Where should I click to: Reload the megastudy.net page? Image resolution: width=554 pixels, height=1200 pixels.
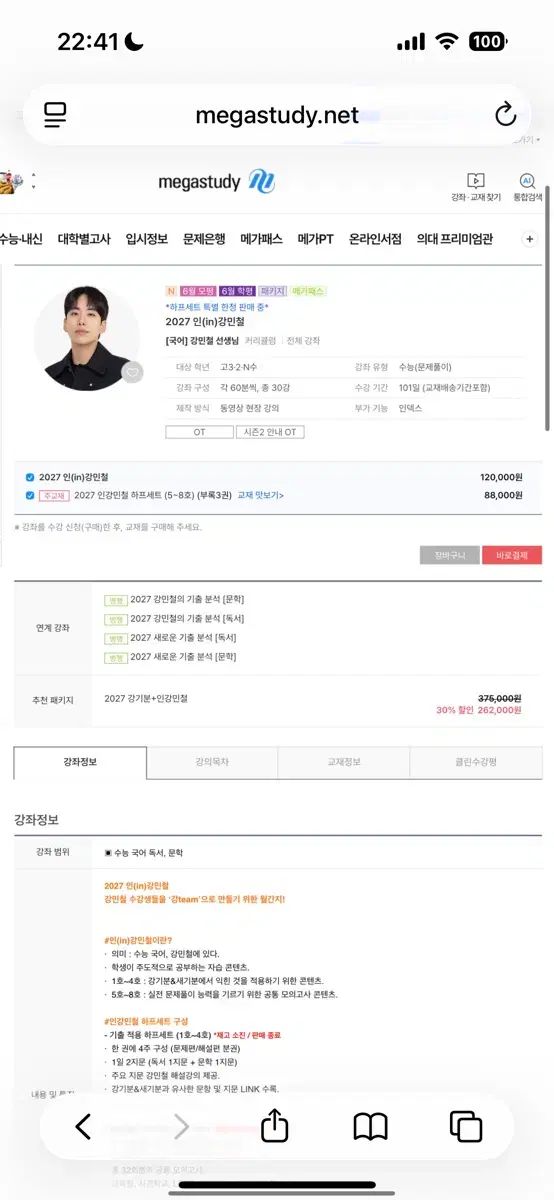pyautogui.click(x=505, y=114)
